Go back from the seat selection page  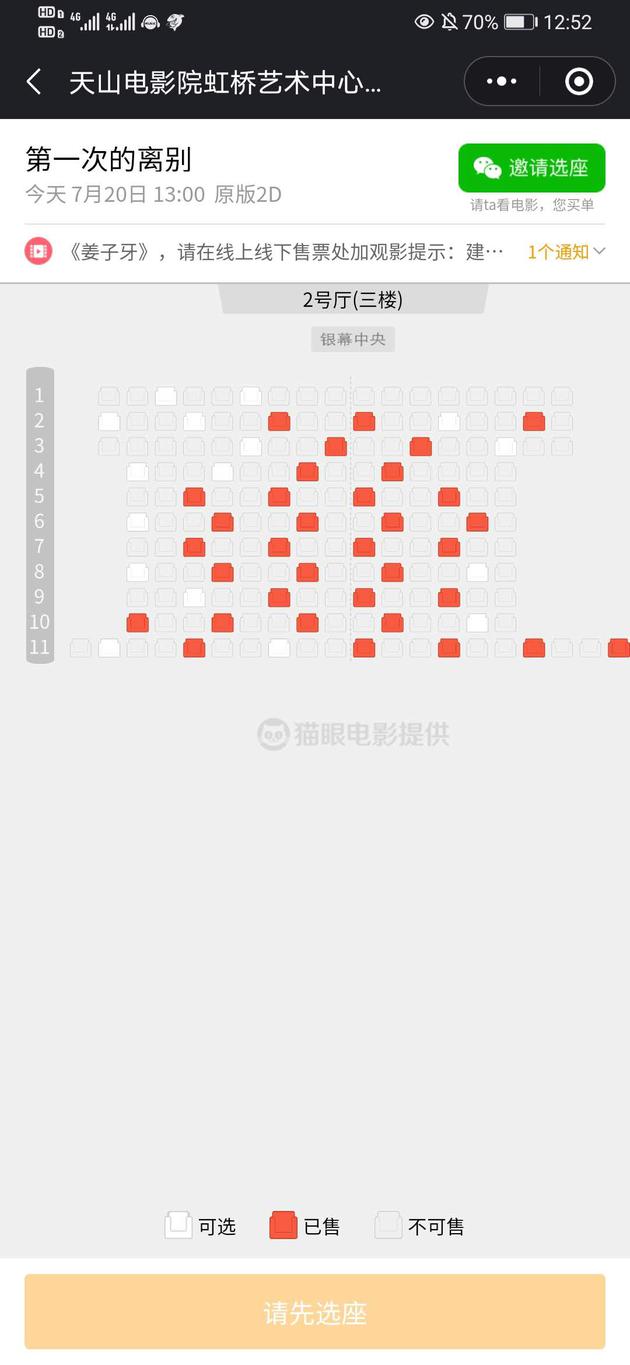pyautogui.click(x=34, y=82)
